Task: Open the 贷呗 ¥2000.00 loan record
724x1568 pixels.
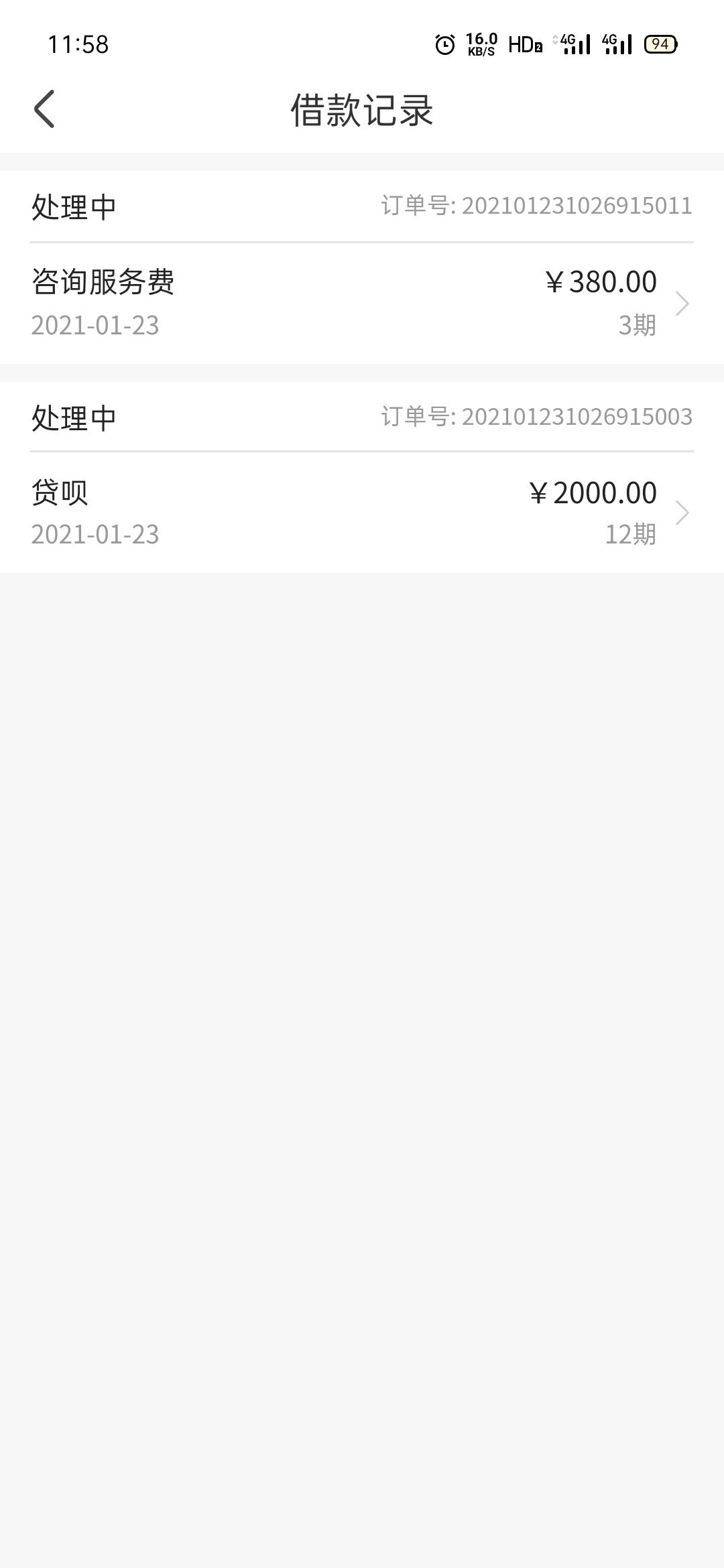Action: point(362,513)
